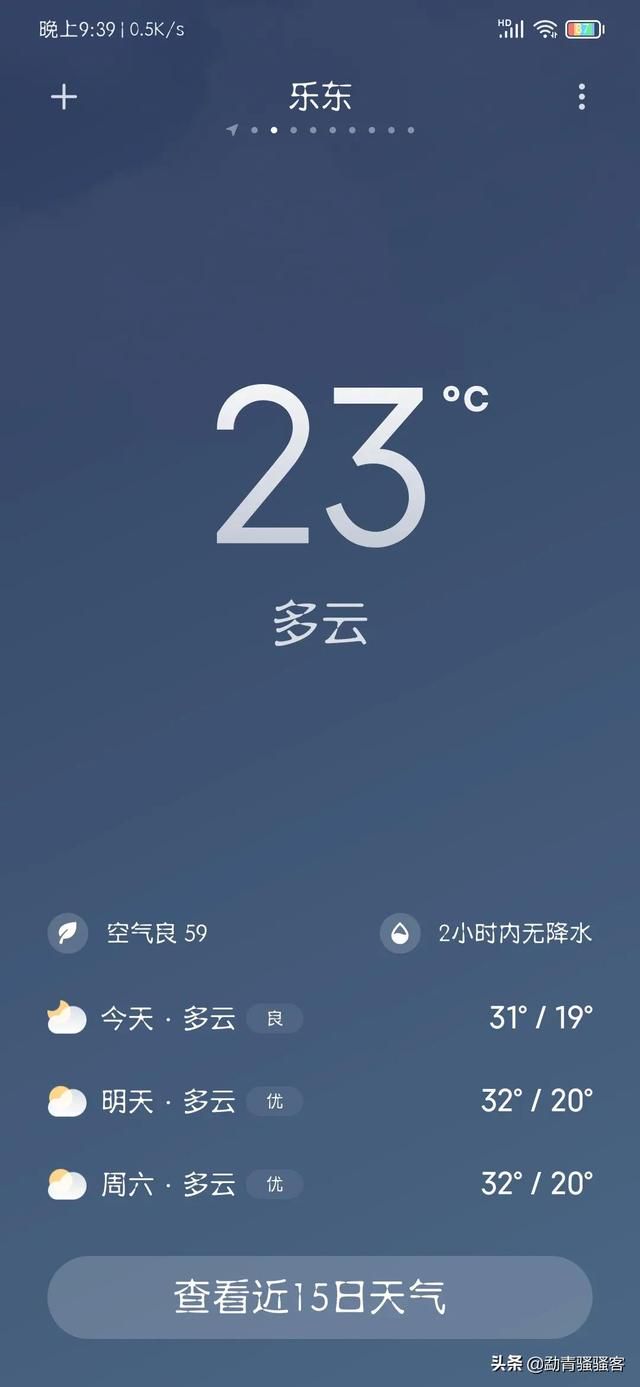
Task: Open 2小时内无降水 rainfall forecast
Action: pyautogui.click(x=488, y=933)
